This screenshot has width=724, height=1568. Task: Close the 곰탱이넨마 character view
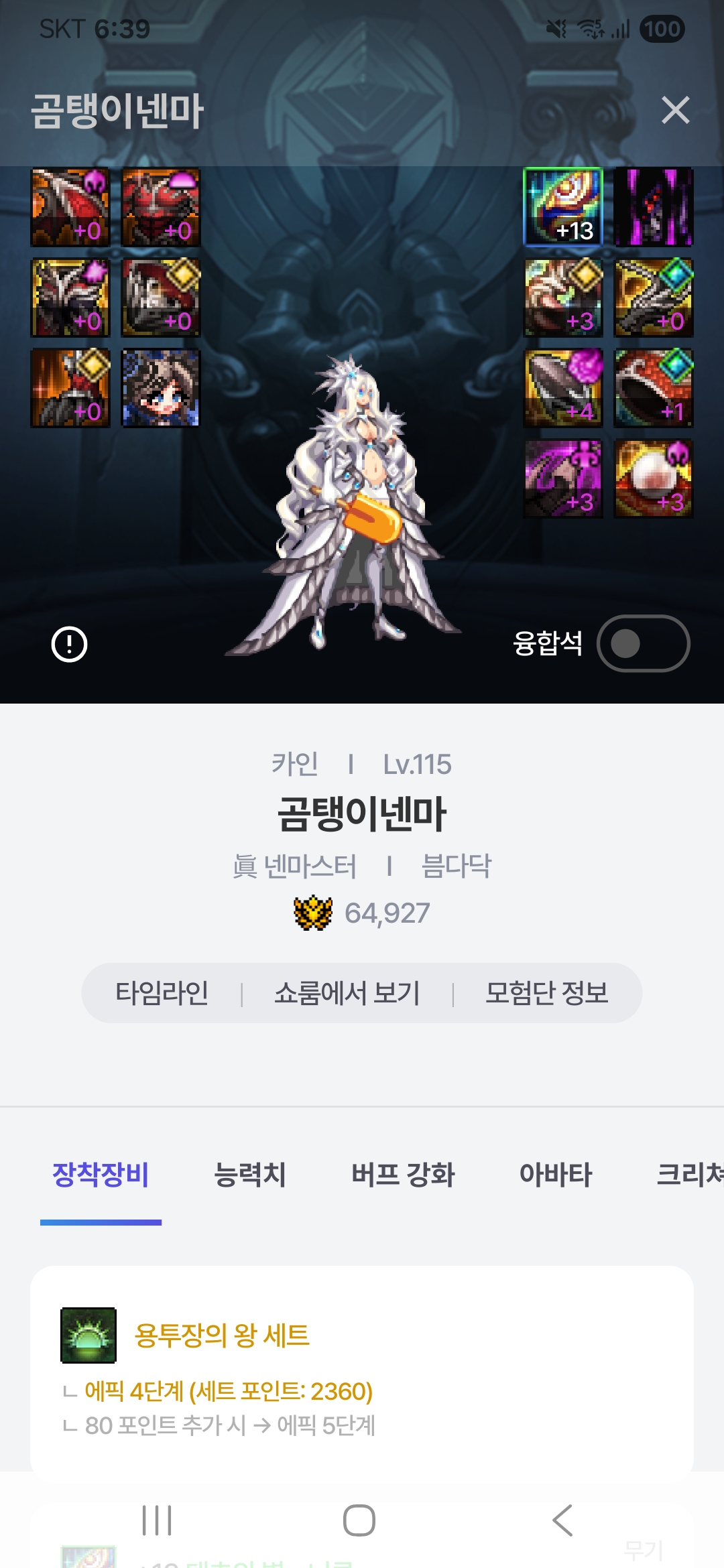click(675, 110)
